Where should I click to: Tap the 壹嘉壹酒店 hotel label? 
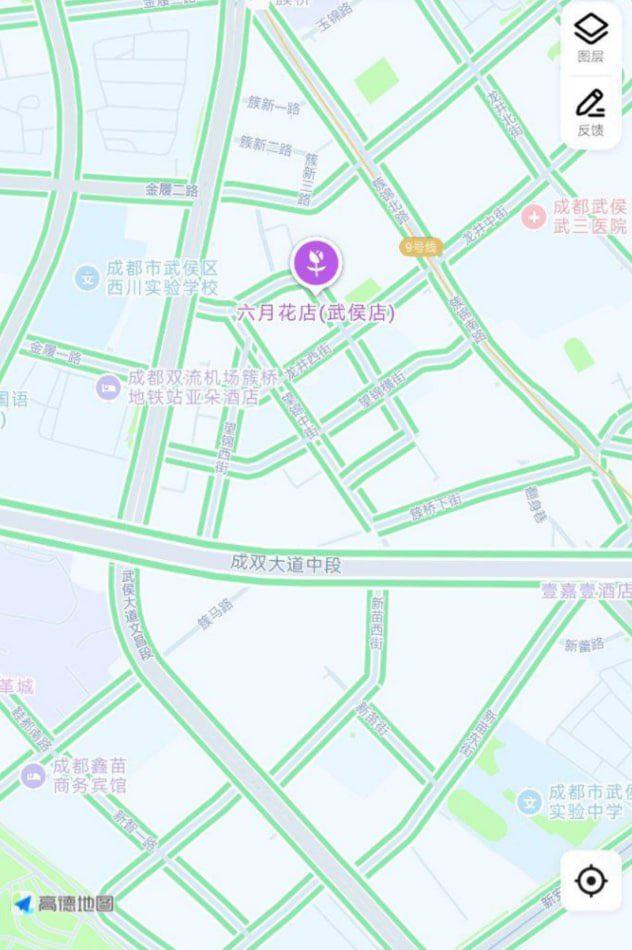pyautogui.click(x=585, y=591)
